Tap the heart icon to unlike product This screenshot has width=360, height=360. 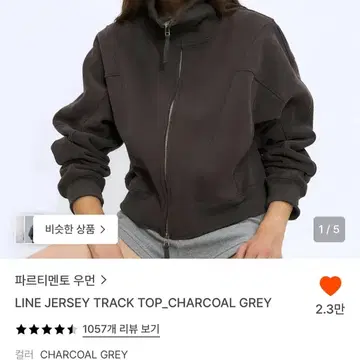coord(330,286)
